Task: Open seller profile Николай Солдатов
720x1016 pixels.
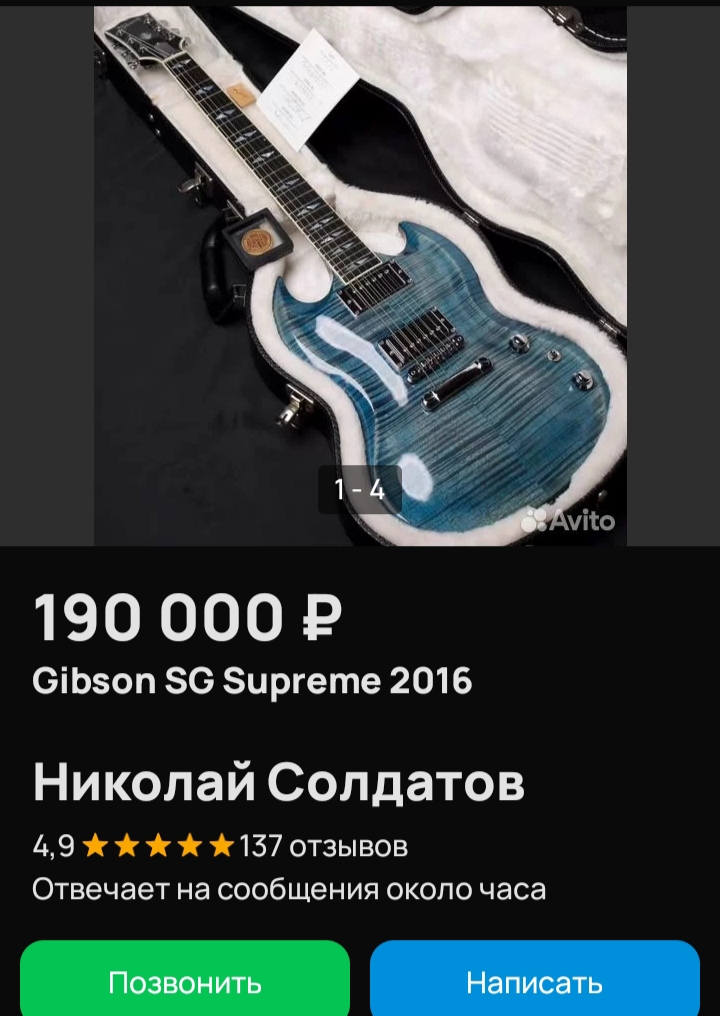Action: click(279, 783)
